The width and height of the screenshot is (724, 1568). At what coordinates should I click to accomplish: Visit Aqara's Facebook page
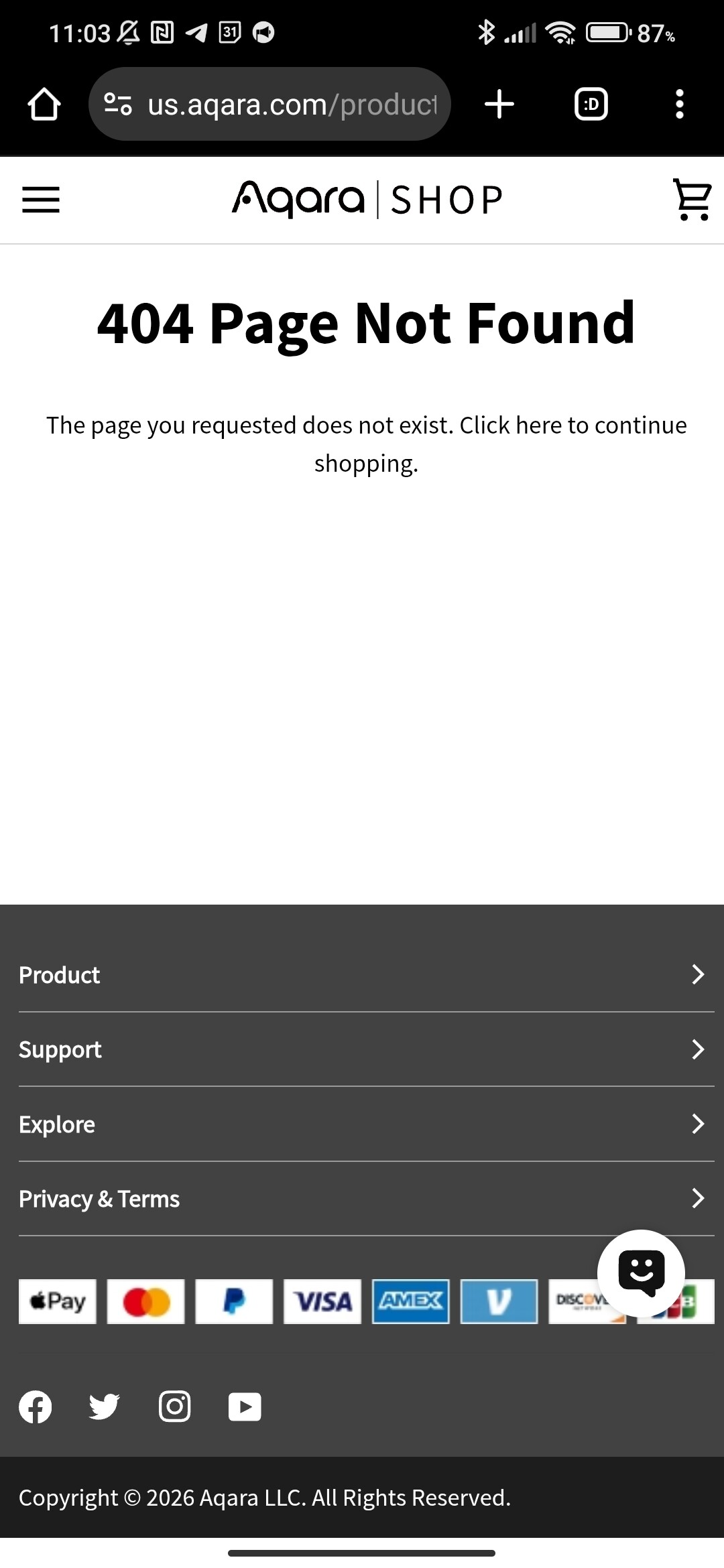(36, 1407)
